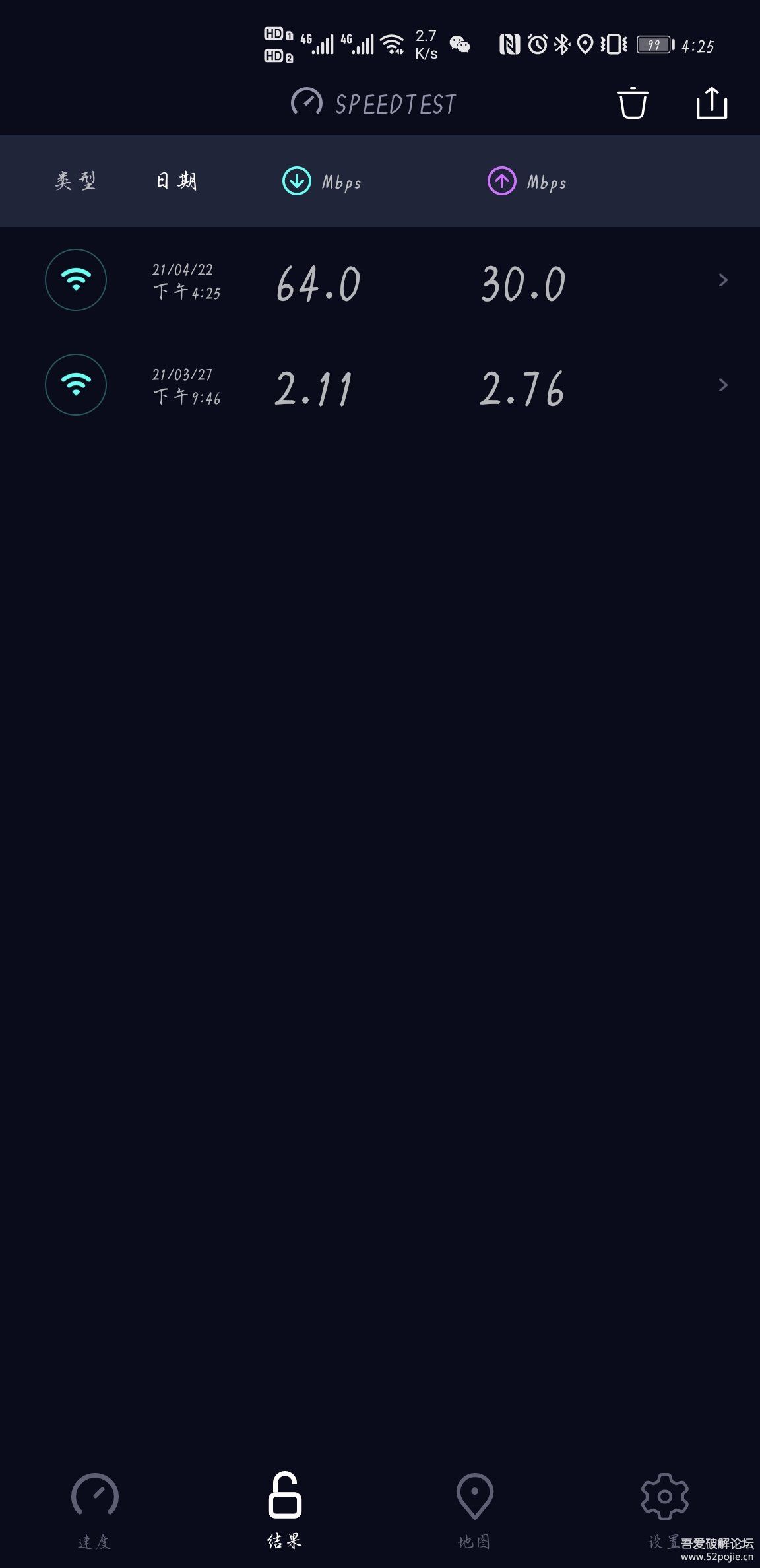Share the speed test results
The height and width of the screenshot is (1568, 760).
[x=711, y=104]
